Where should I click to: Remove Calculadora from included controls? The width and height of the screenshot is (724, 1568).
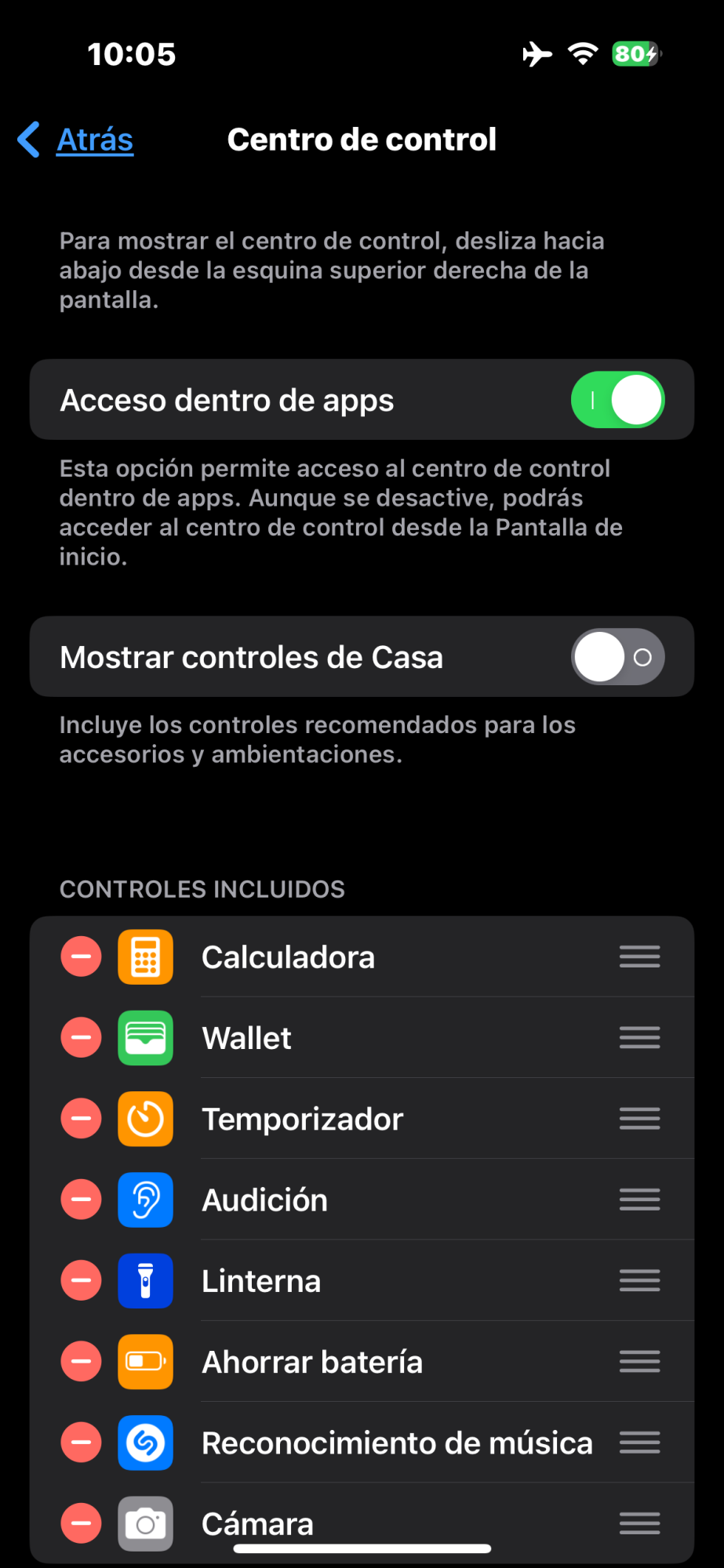click(82, 956)
